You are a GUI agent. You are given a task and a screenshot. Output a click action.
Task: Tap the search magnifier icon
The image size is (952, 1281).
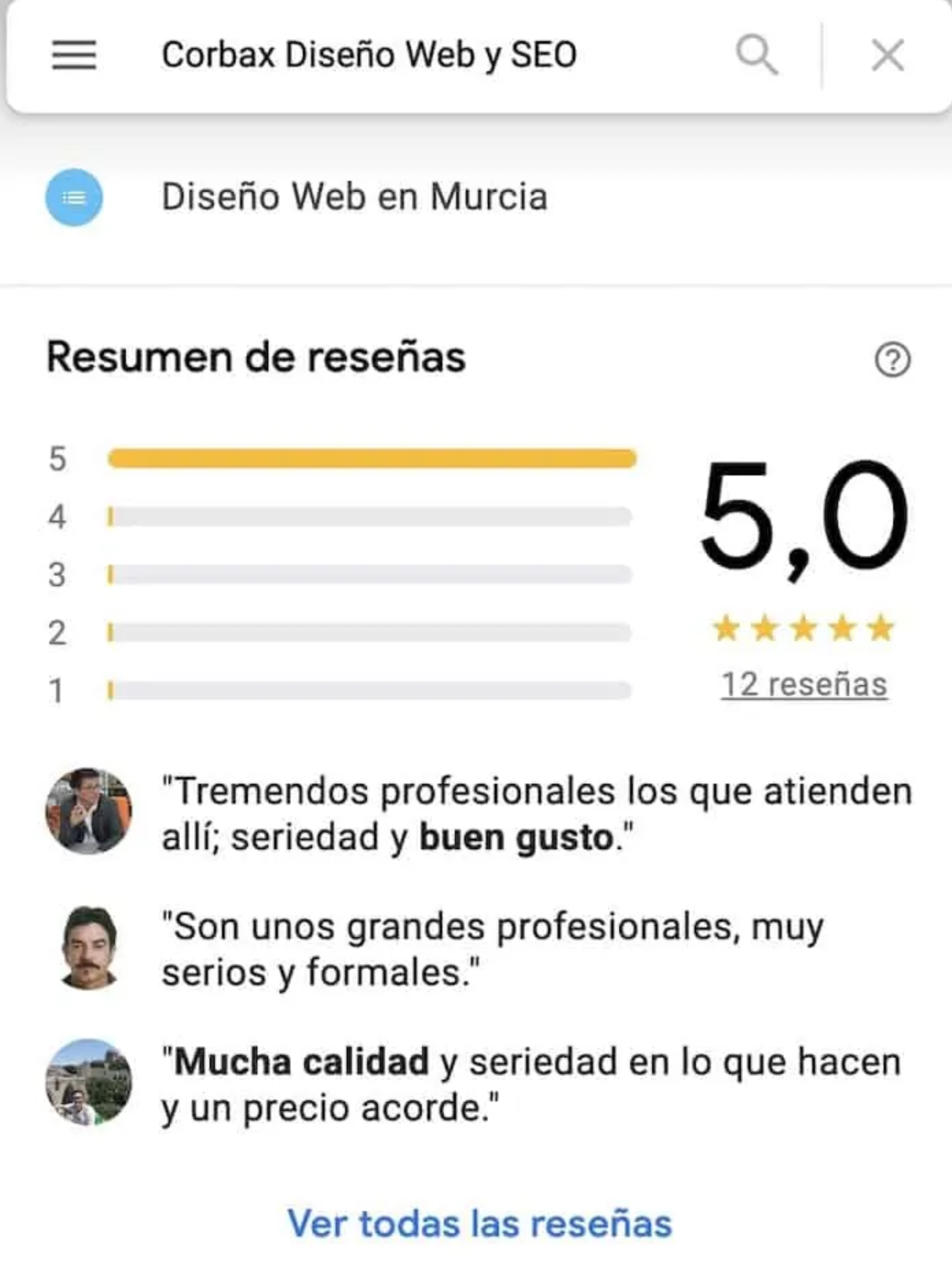click(756, 55)
